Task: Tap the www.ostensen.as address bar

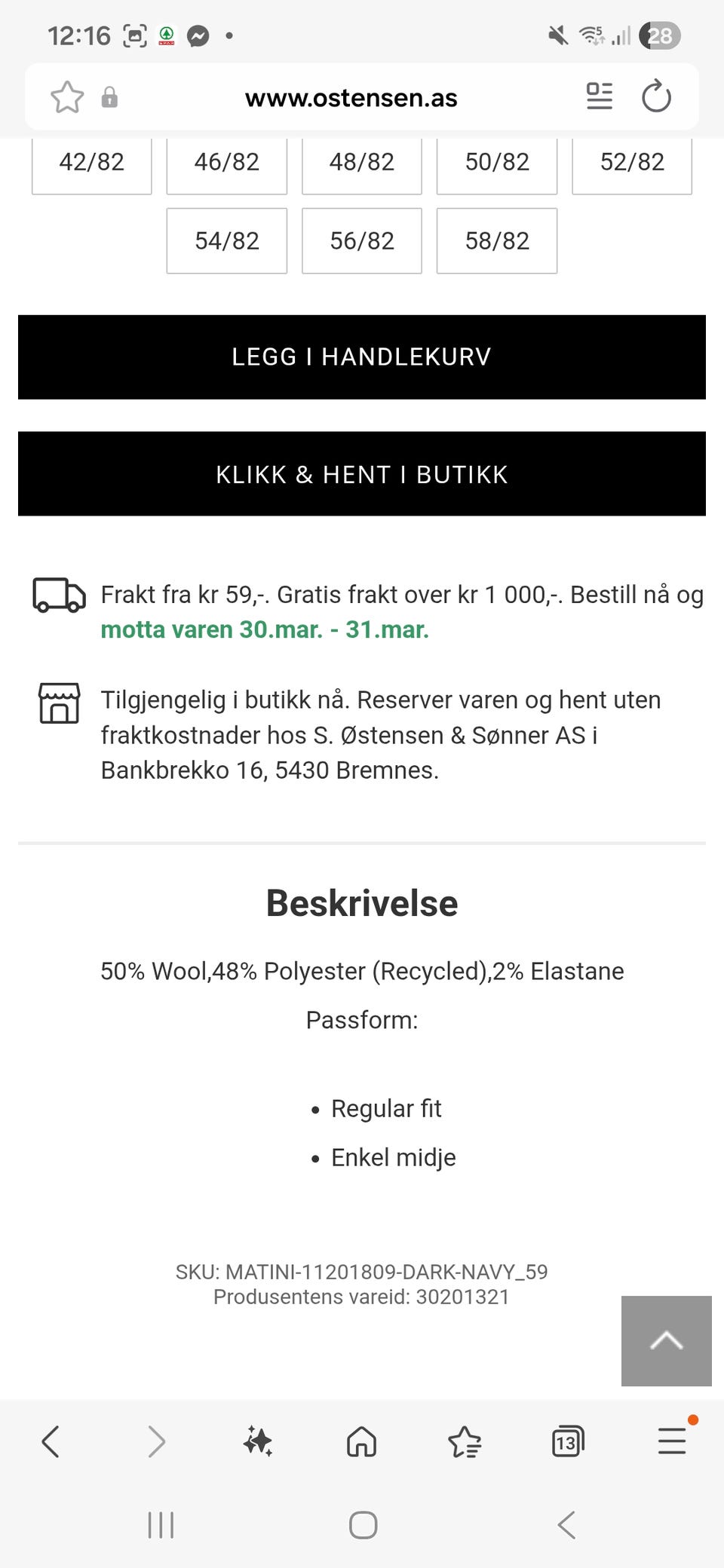Action: click(x=351, y=96)
